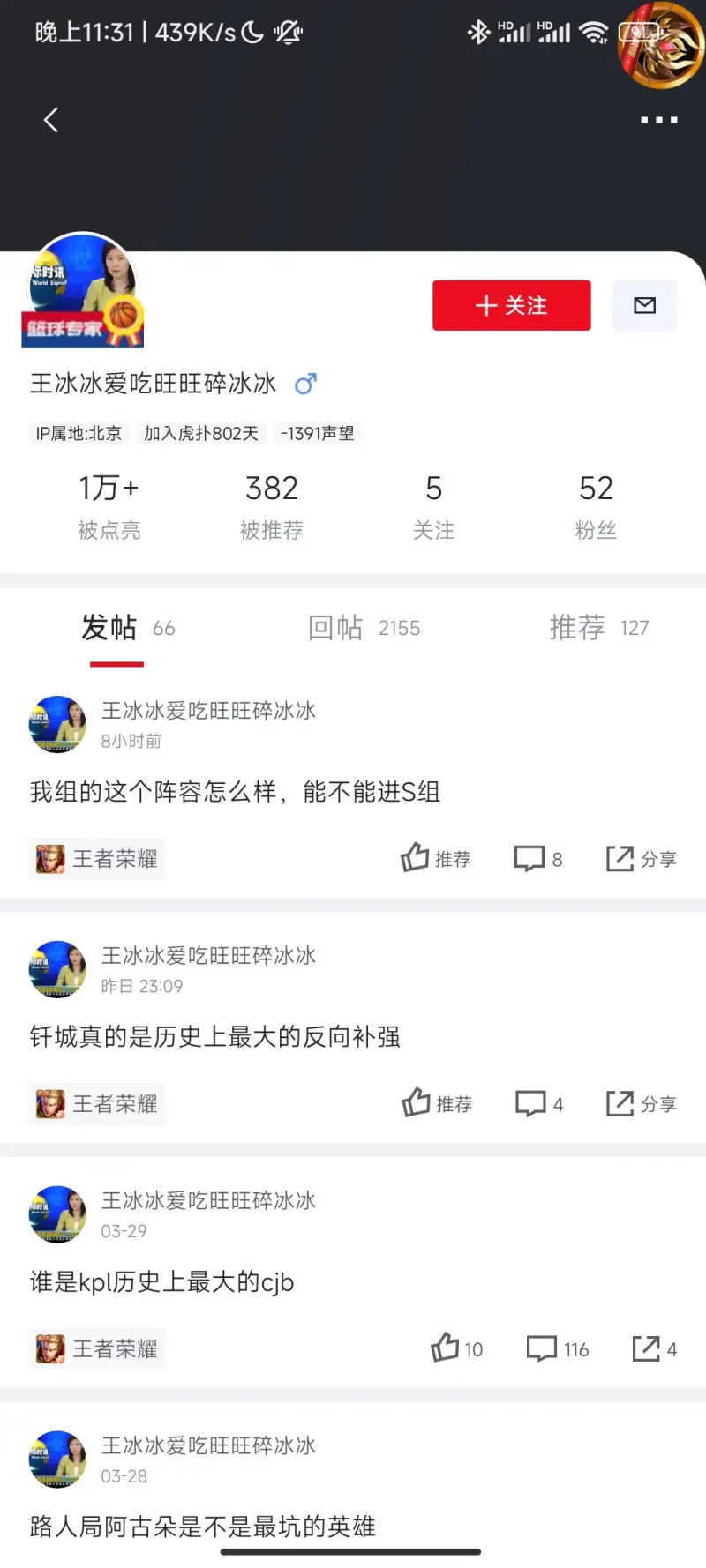View the 关注 following list
The height and width of the screenshot is (1568, 706).
pyautogui.click(x=433, y=505)
